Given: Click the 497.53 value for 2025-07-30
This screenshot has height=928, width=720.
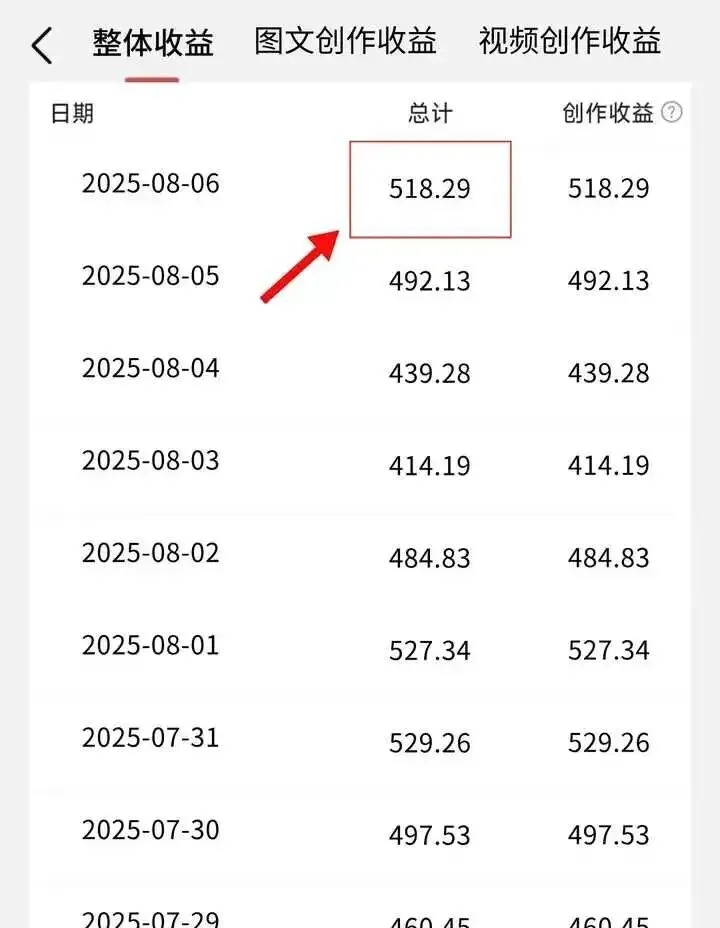Looking at the screenshot, I should pos(428,831).
